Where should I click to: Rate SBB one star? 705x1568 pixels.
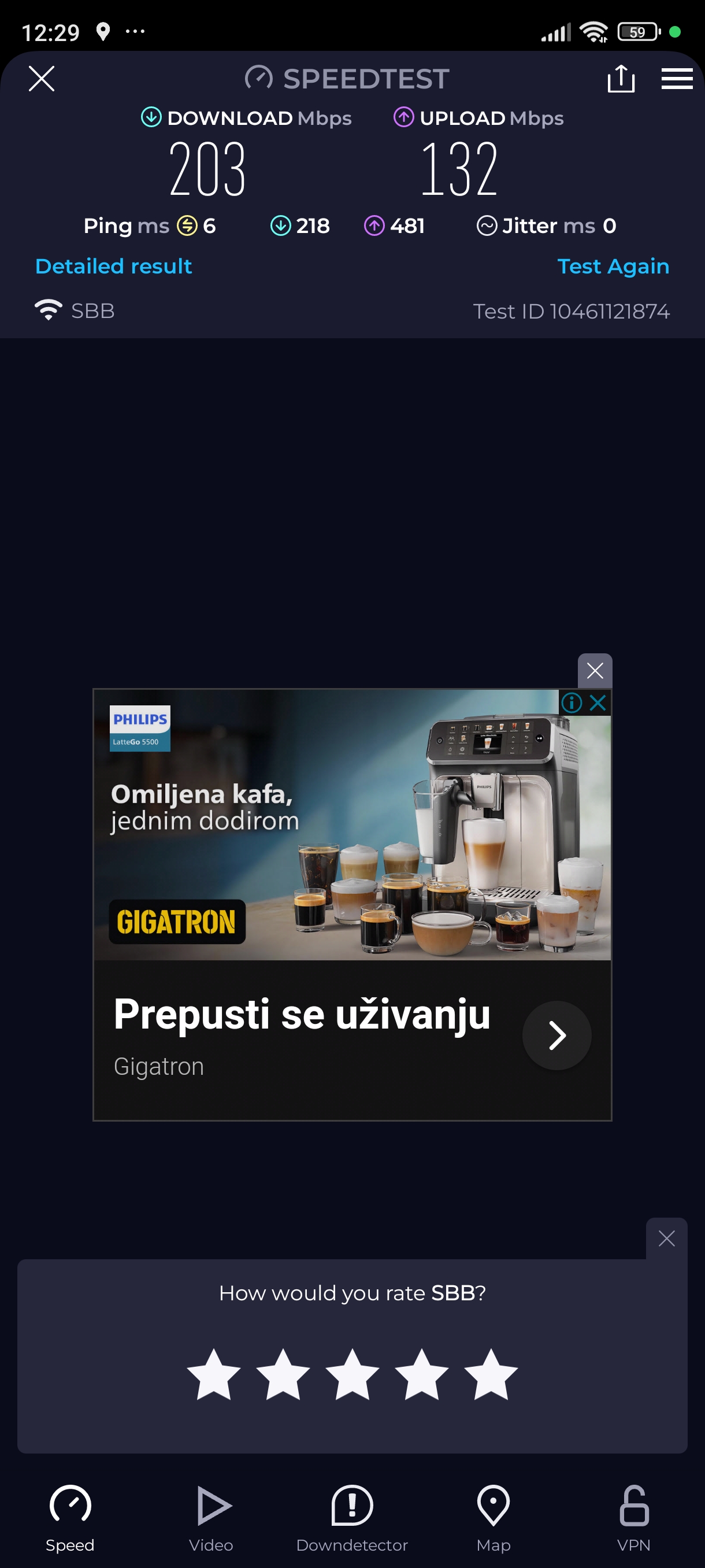pyautogui.click(x=213, y=1375)
